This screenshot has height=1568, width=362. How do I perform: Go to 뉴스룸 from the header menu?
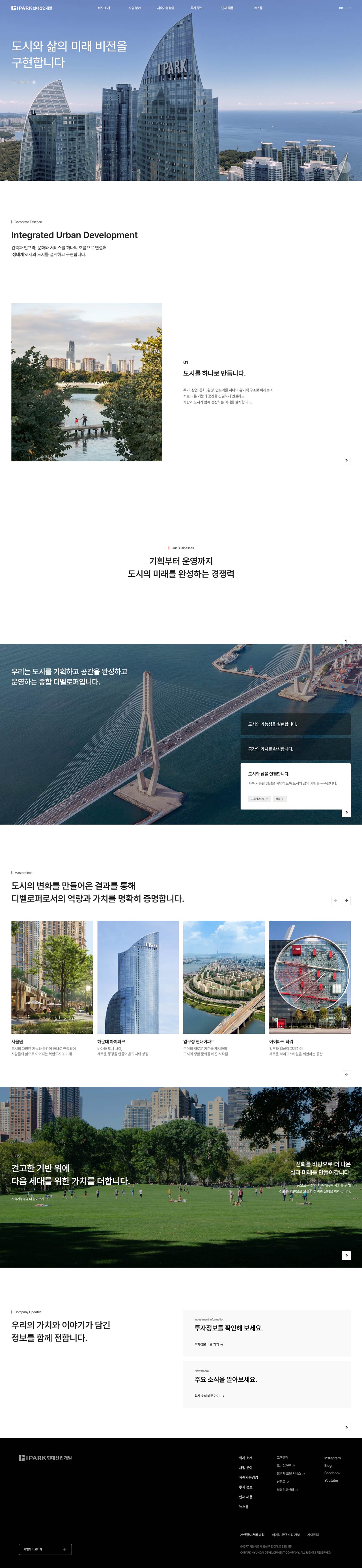click(x=258, y=8)
